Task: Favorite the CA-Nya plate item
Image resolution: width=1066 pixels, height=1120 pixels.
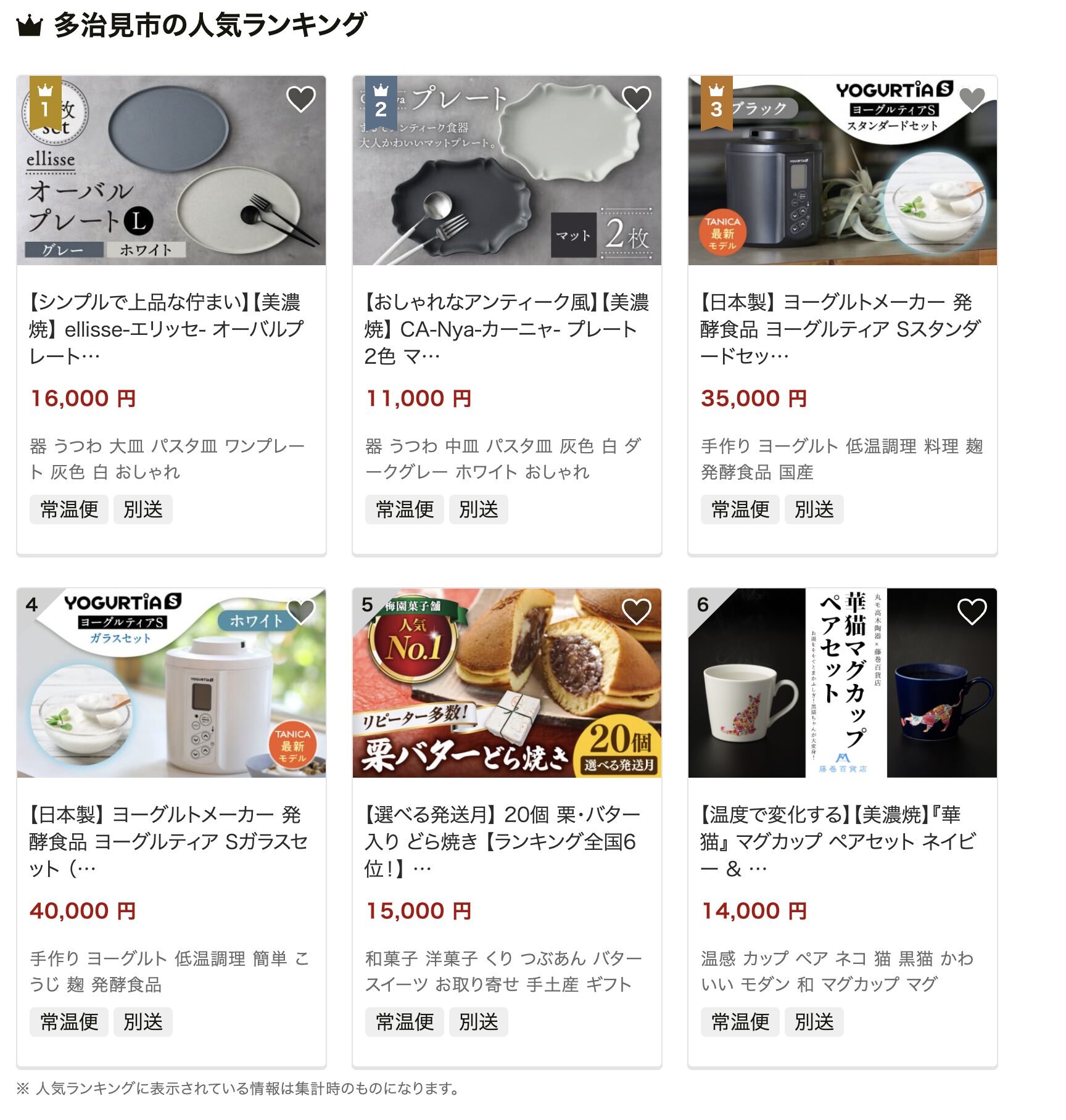Action: point(636,99)
